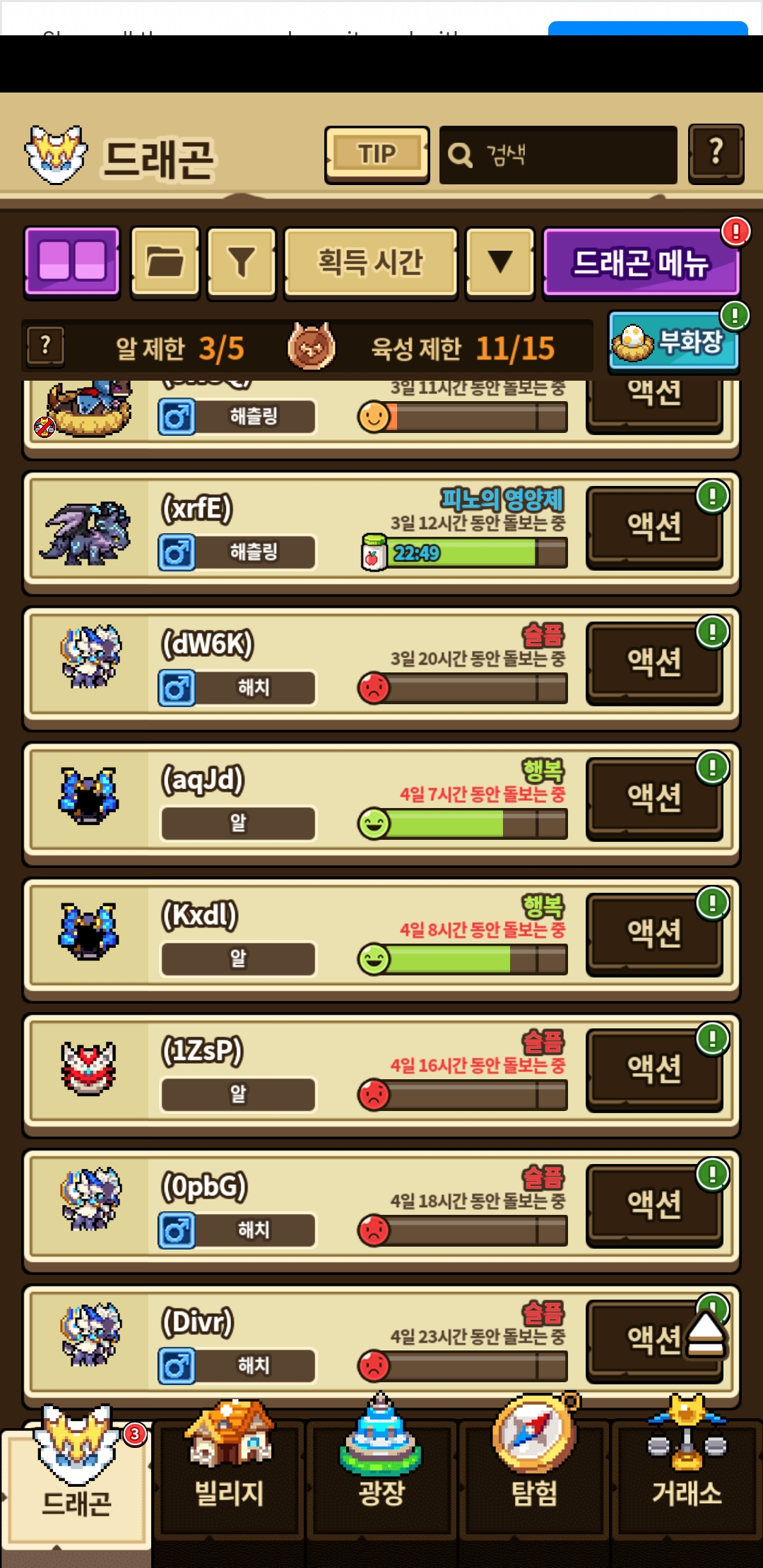Image resolution: width=763 pixels, height=1568 pixels.
Task: Open the 부화장 hatchery
Action: (x=673, y=343)
